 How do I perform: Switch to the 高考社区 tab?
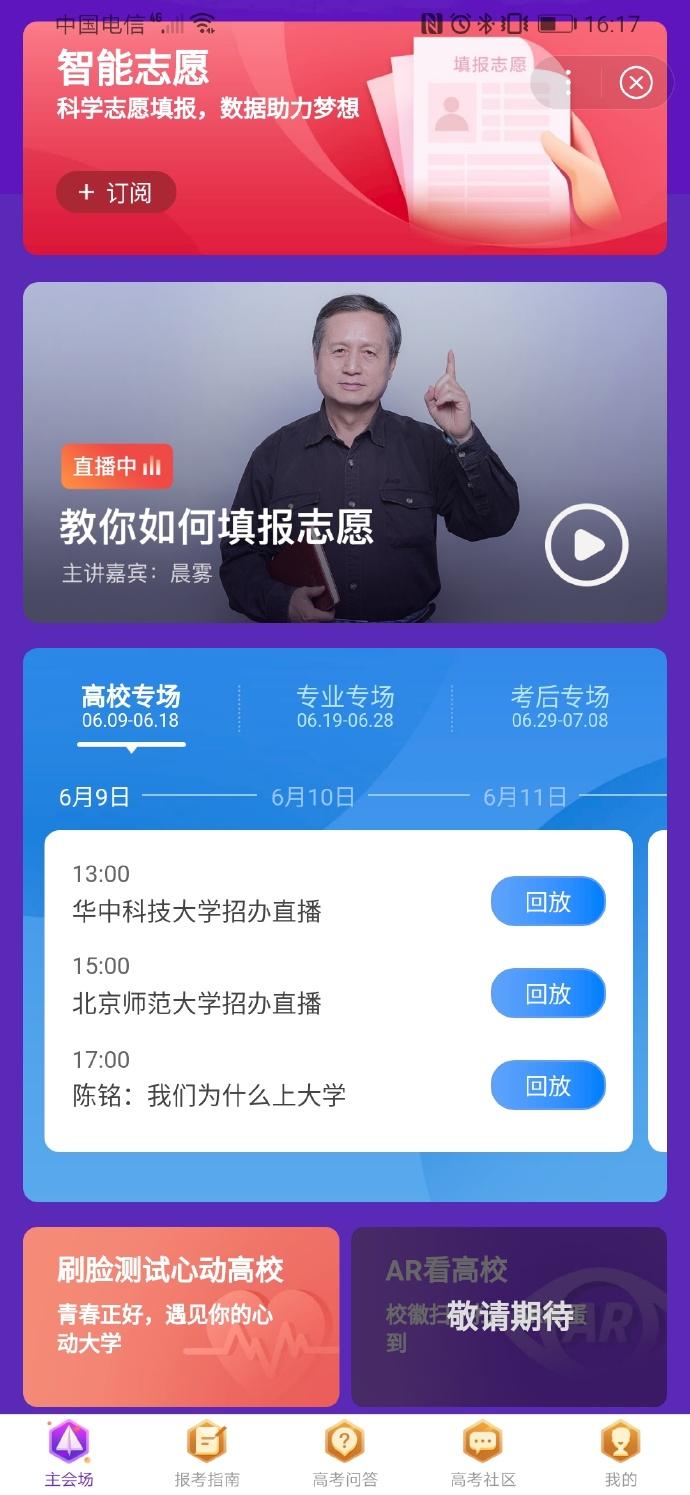coord(483,1454)
